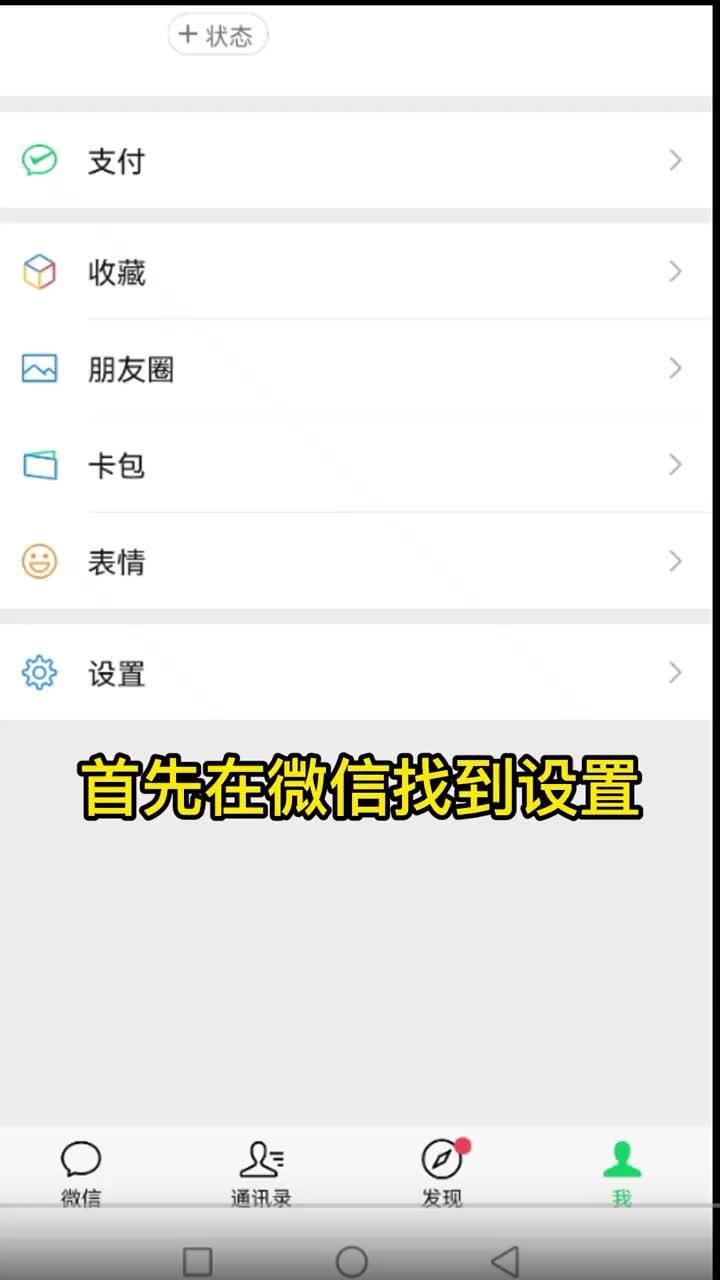Open Moments via the photo icon
This screenshot has width=720, height=1280.
tap(38, 368)
